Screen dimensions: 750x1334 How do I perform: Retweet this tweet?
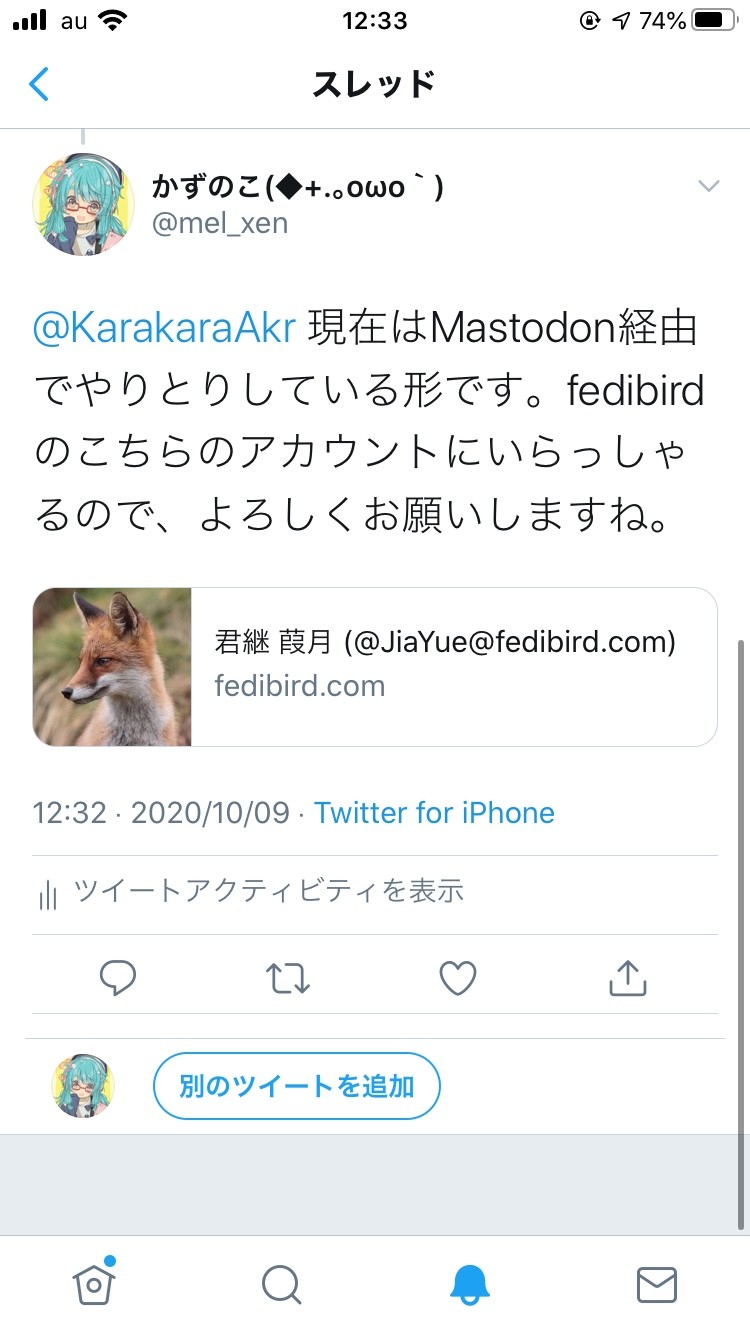pos(288,978)
